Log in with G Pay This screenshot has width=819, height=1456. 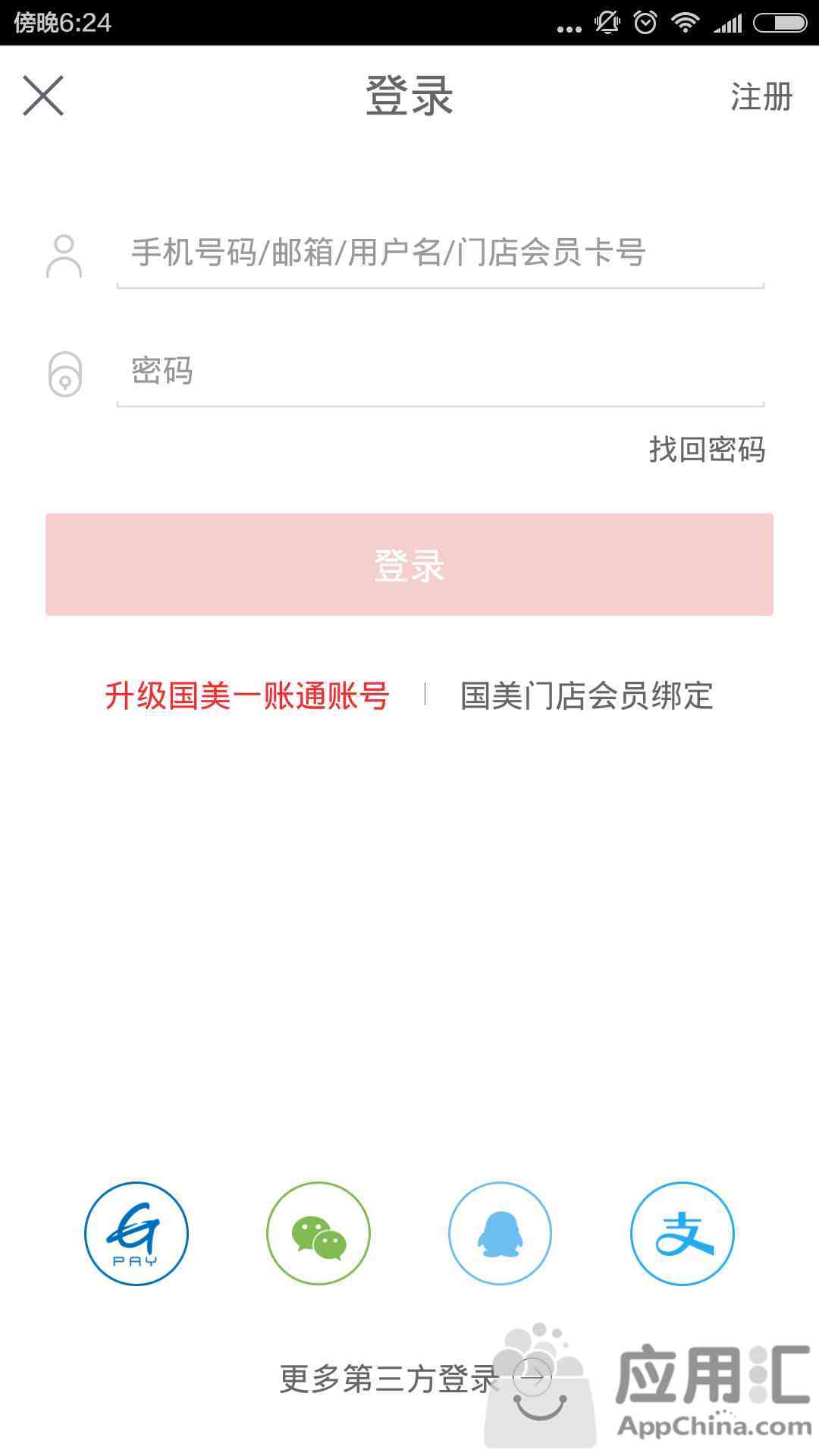[136, 1234]
